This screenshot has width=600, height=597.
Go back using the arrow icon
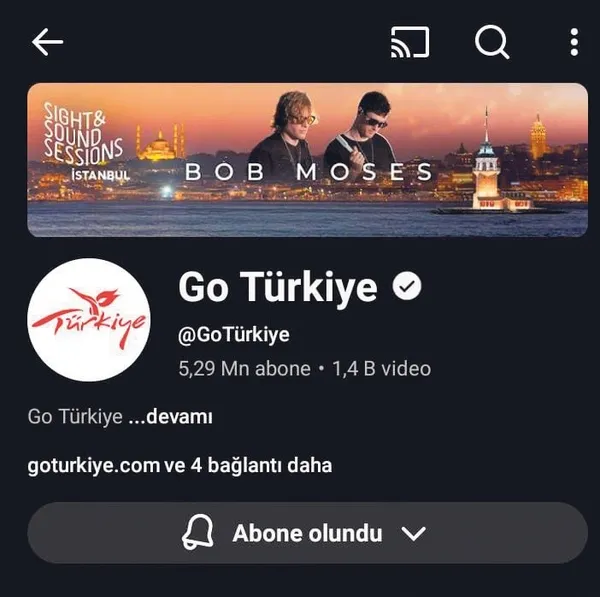tap(47, 42)
